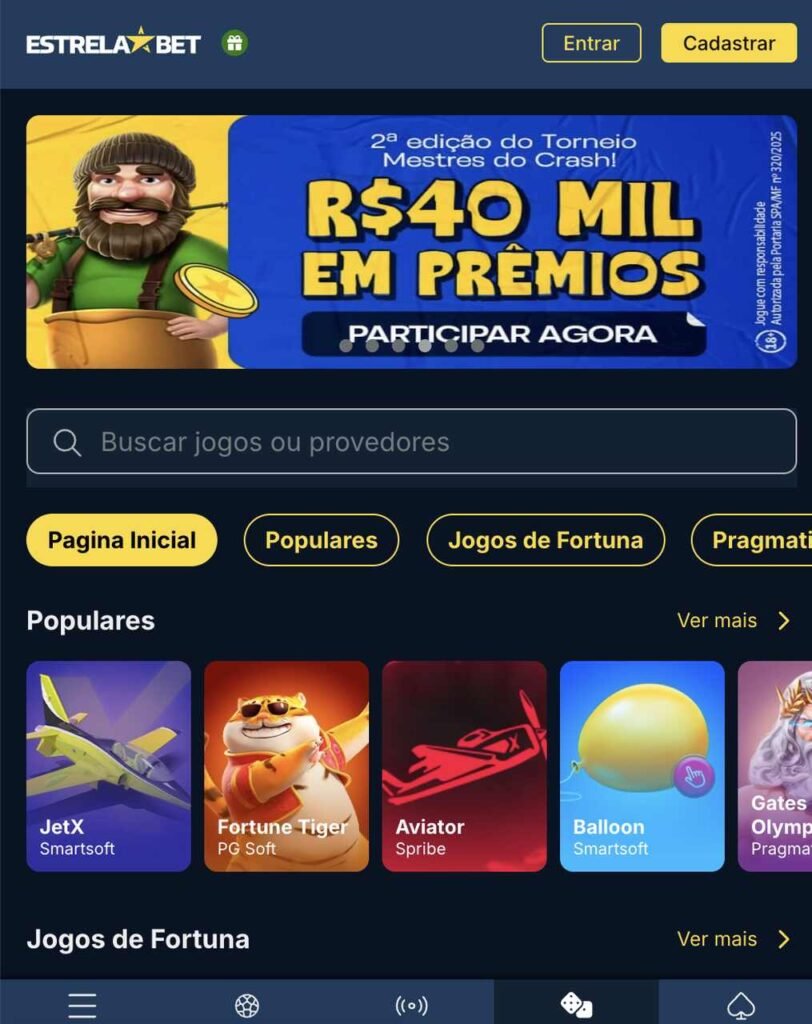
Task: Click the yellow Cadastrar button
Action: (x=728, y=43)
